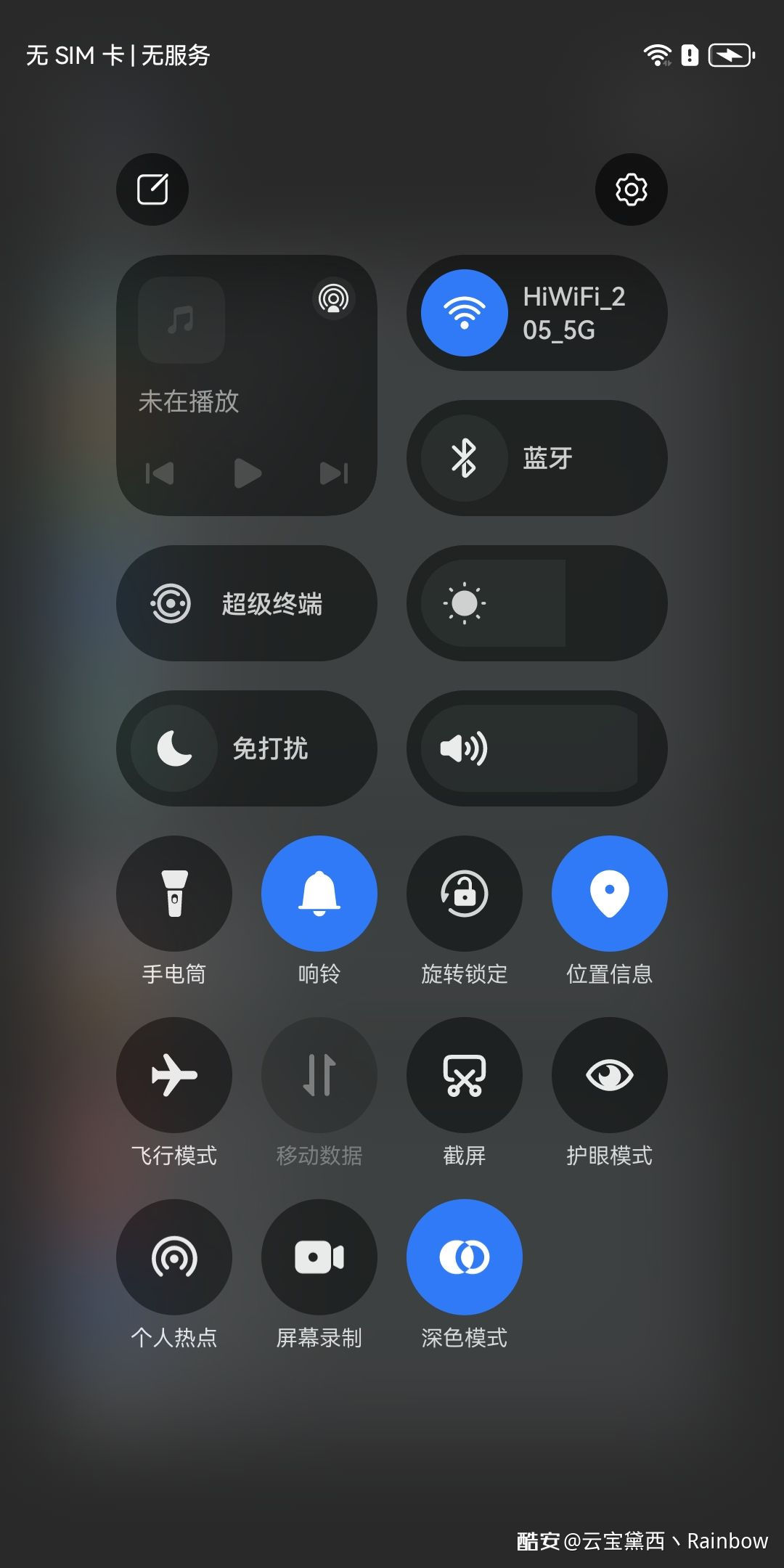Disable 位置信息 location
Image resolution: width=784 pixels, height=1568 pixels.
[x=610, y=894]
